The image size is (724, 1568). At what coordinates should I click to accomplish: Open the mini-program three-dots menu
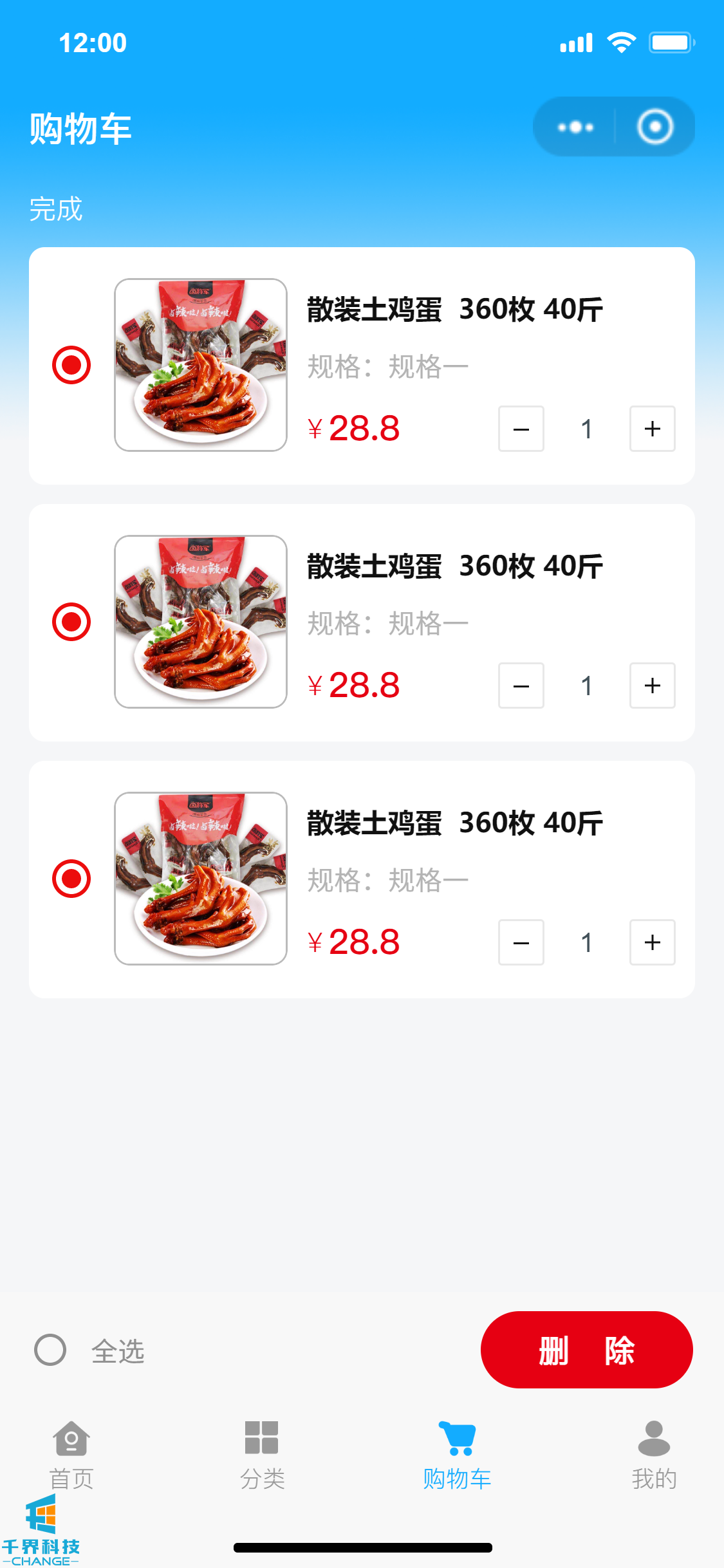tap(575, 127)
